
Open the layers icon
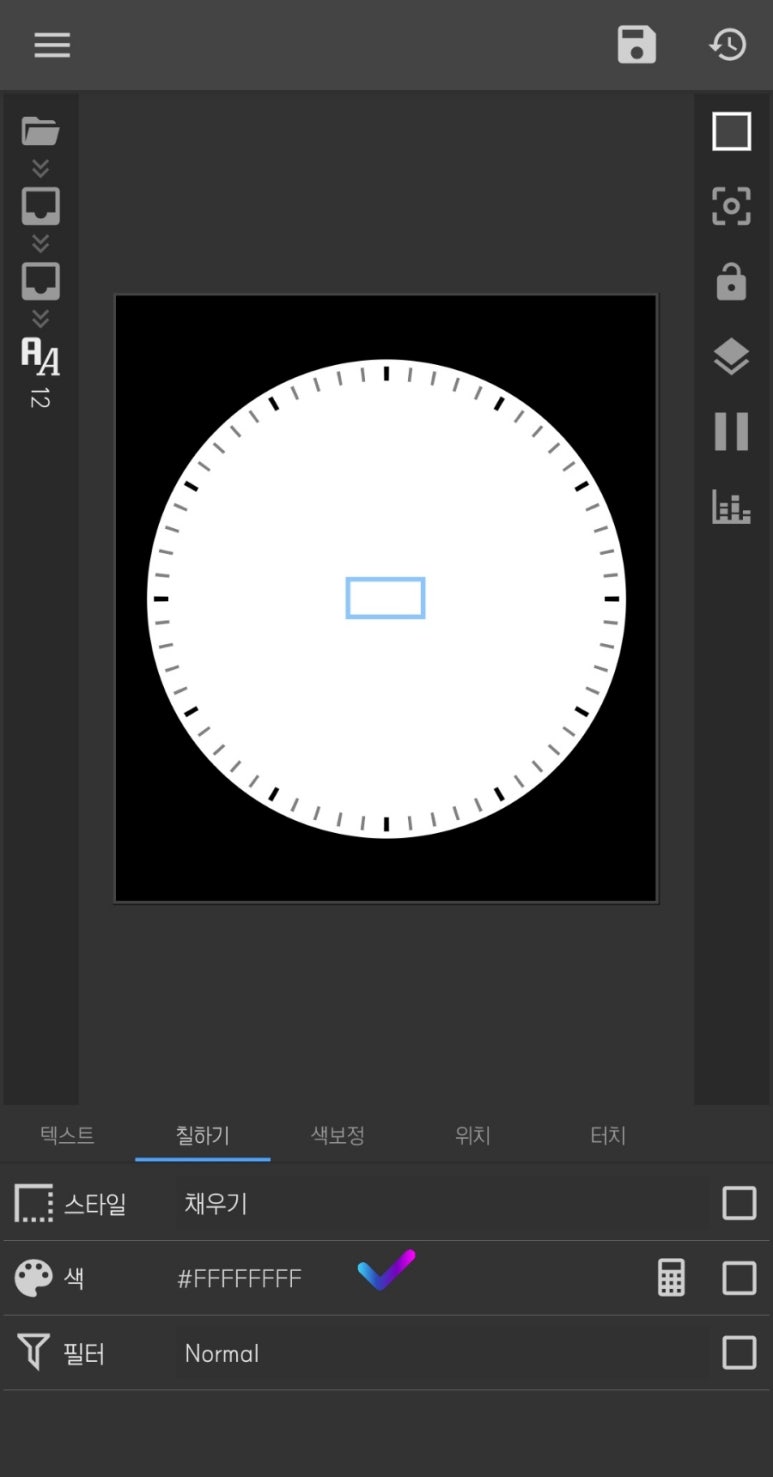(x=731, y=357)
